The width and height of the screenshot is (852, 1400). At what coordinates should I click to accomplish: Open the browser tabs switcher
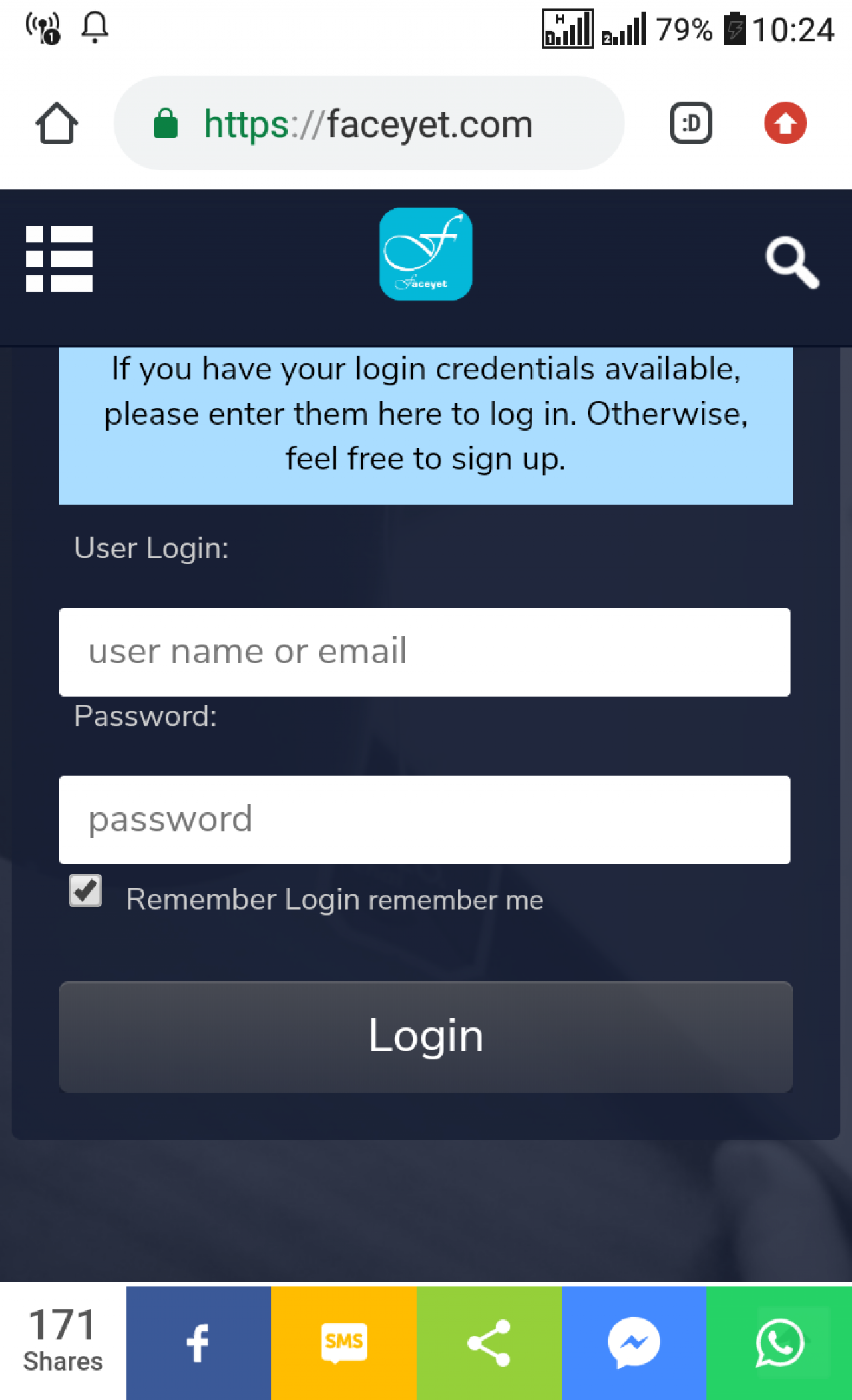tap(690, 123)
